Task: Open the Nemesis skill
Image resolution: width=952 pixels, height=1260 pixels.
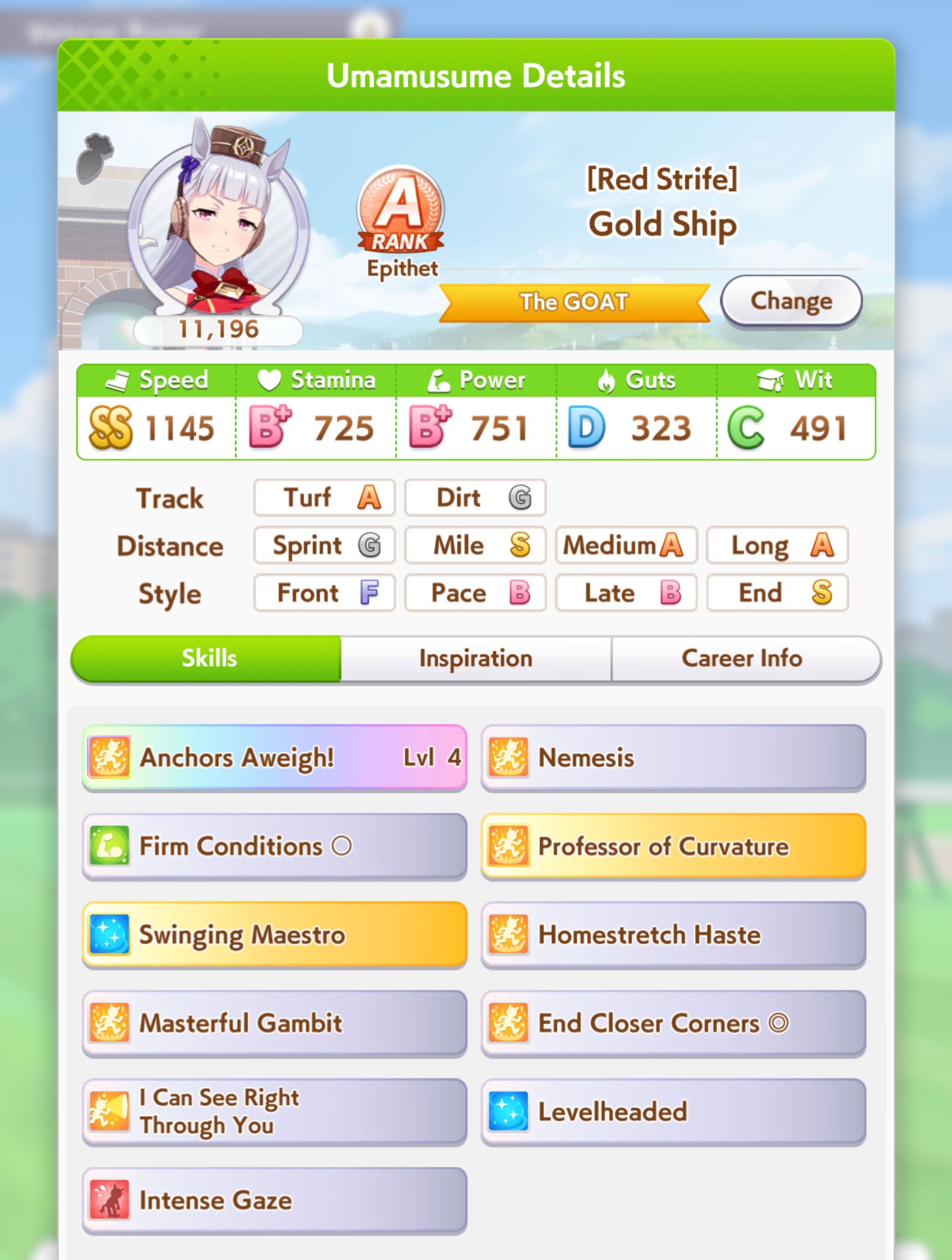Action: coord(673,757)
